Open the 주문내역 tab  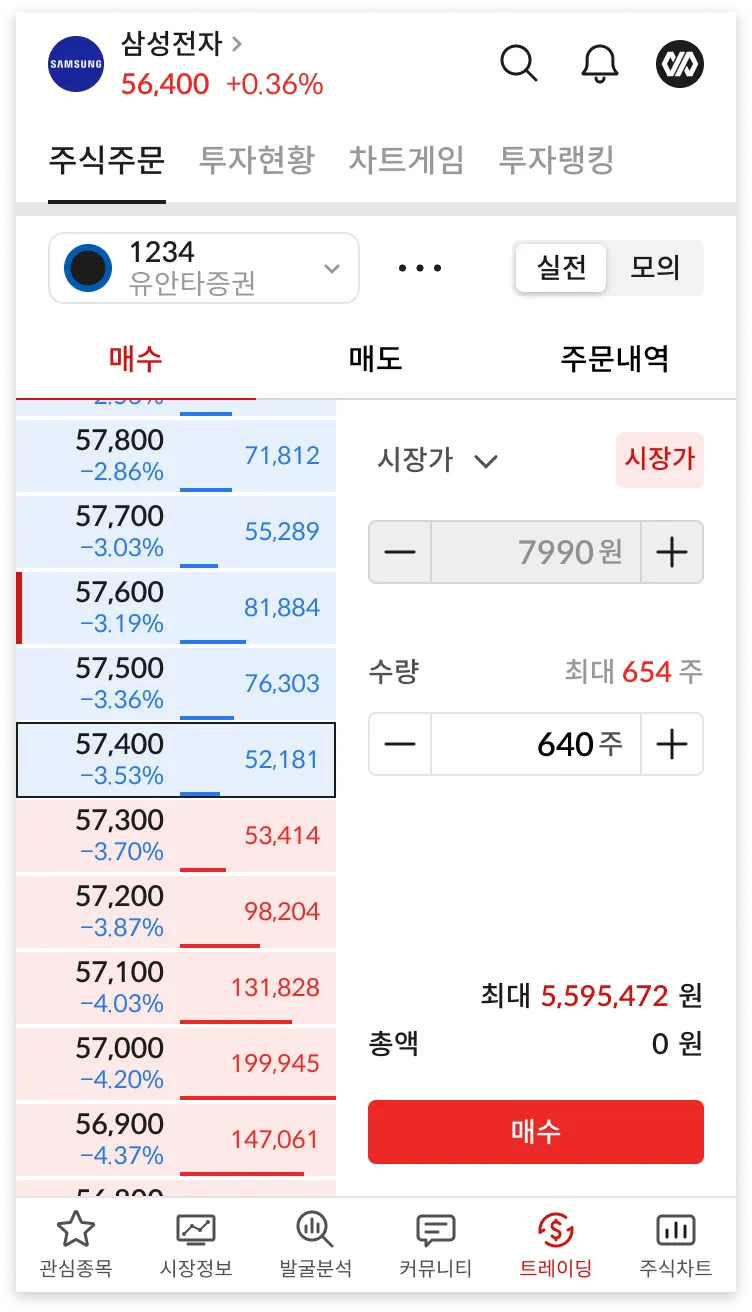click(615, 359)
